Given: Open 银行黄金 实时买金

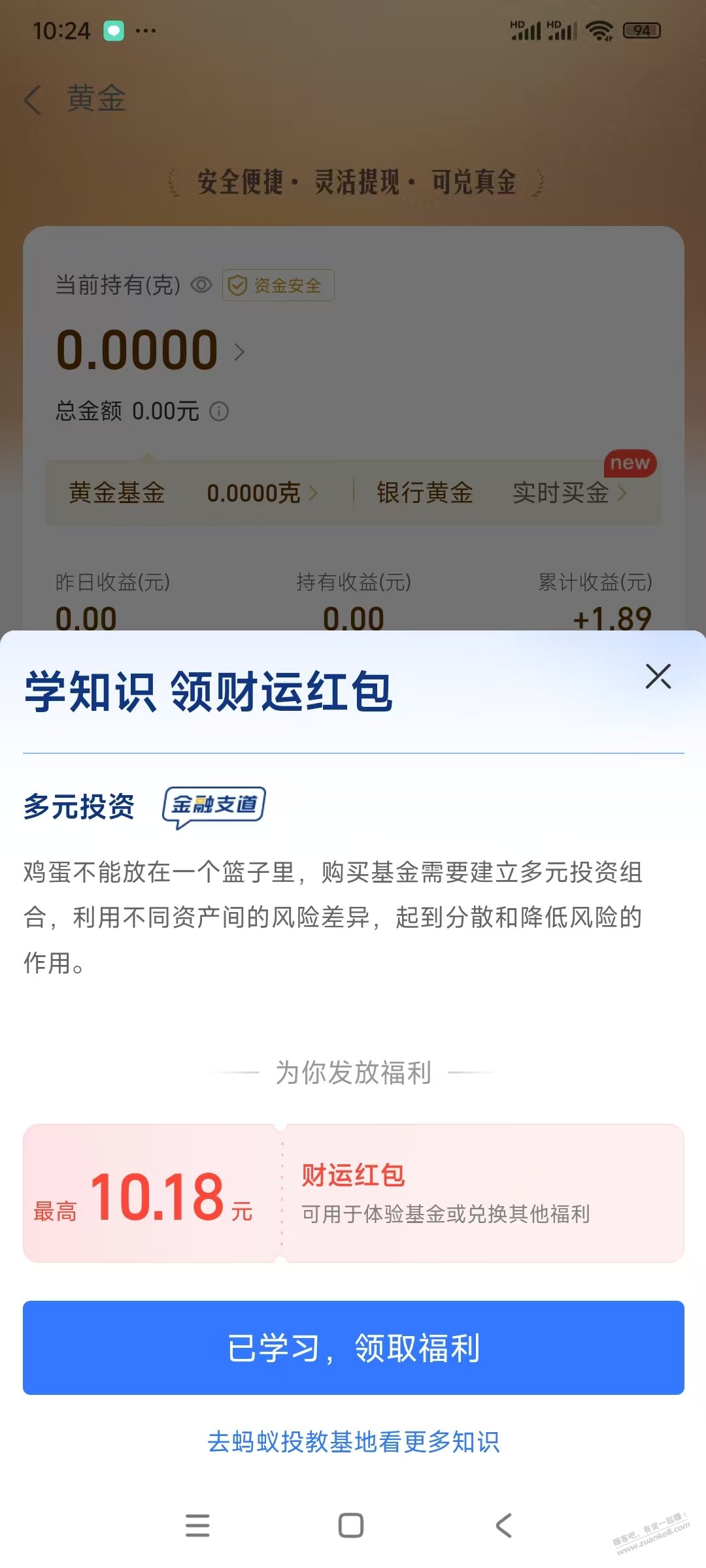Looking at the screenshot, I should [502, 493].
